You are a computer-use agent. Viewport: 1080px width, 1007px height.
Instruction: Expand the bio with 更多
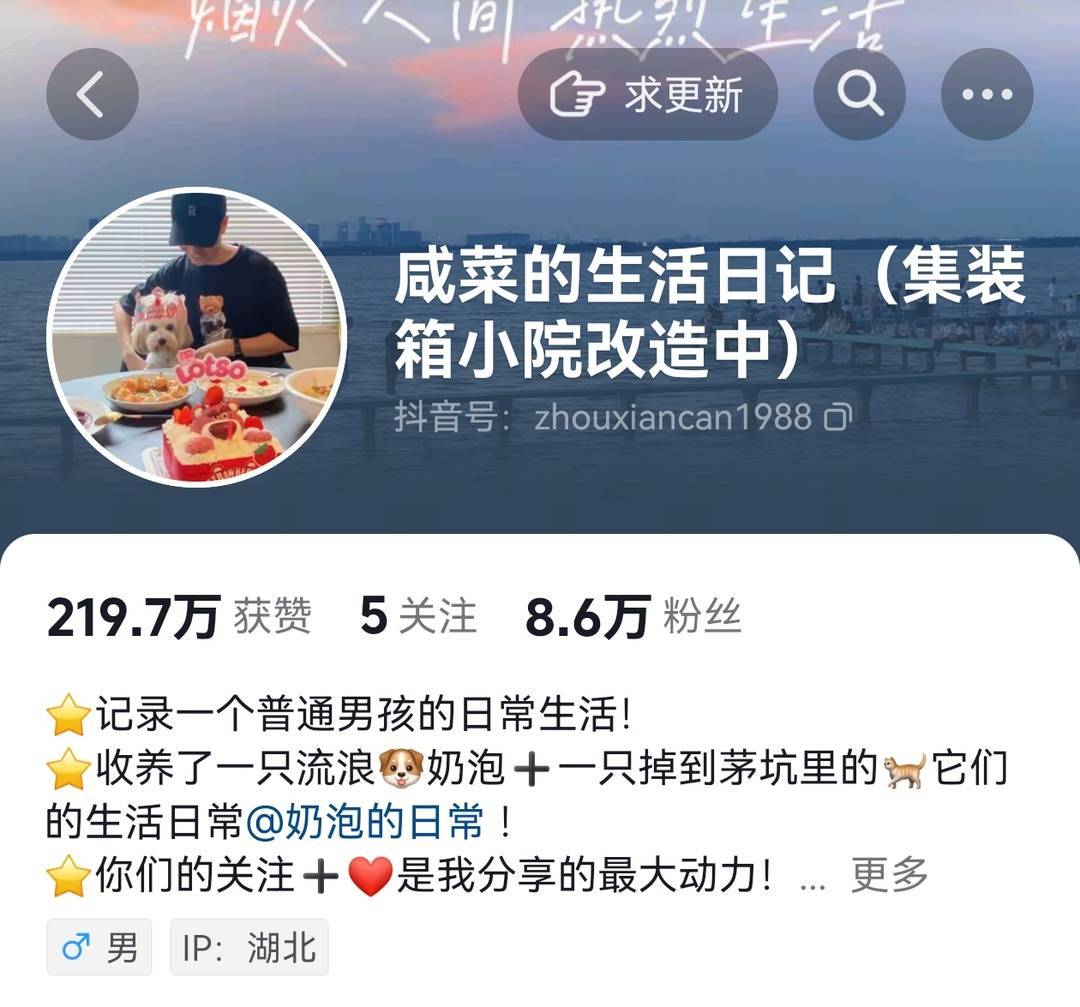pos(889,875)
